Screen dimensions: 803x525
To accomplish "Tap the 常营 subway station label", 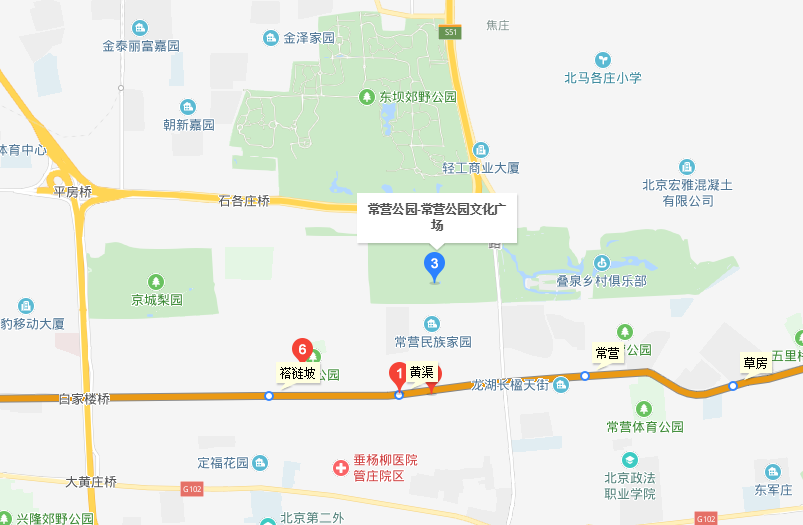I will coord(607,353).
